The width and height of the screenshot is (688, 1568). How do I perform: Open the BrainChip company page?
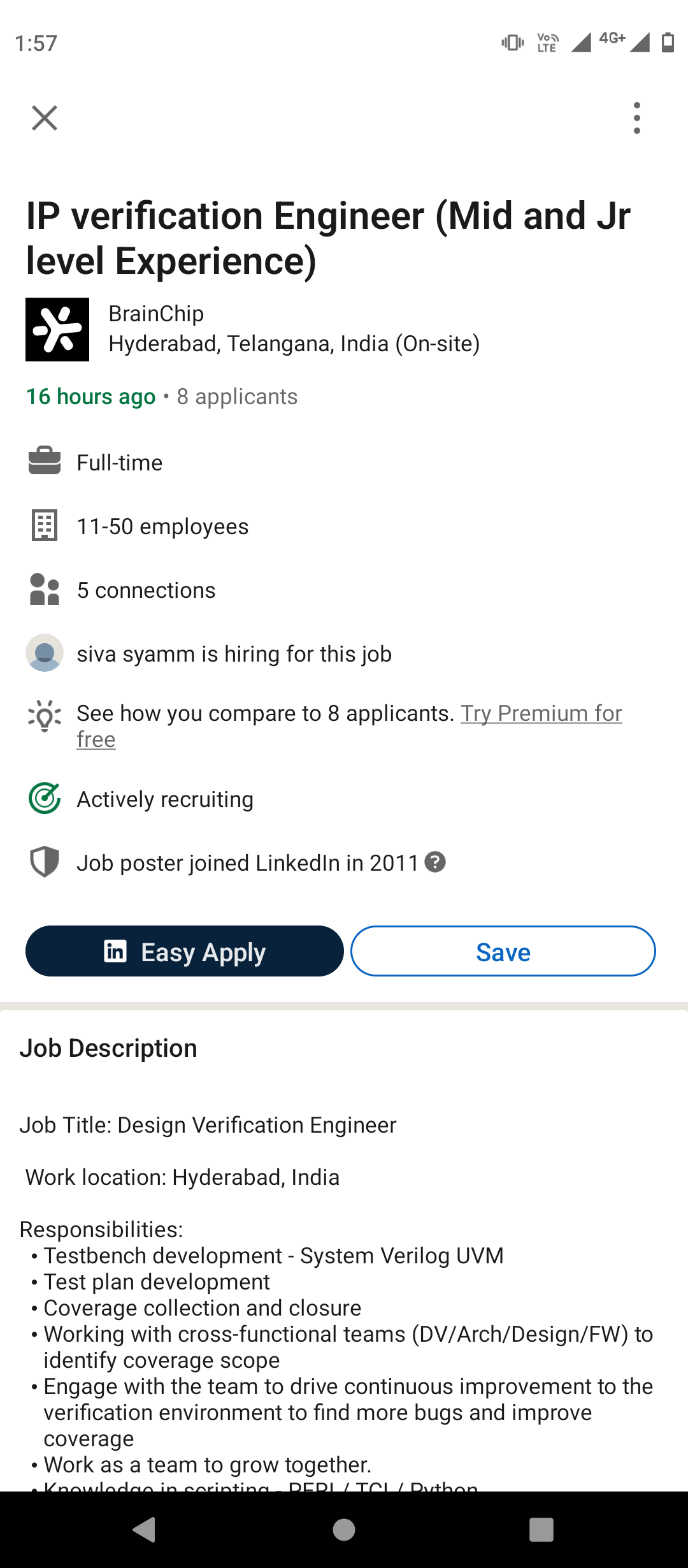156,314
